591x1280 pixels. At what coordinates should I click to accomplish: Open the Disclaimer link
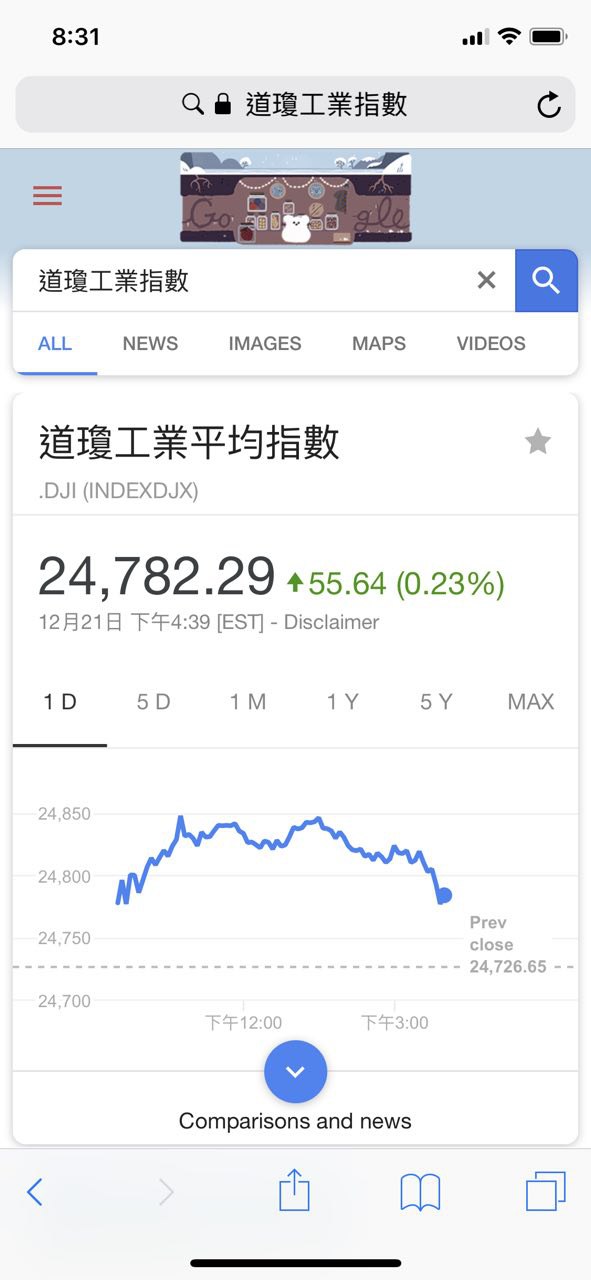(x=332, y=622)
